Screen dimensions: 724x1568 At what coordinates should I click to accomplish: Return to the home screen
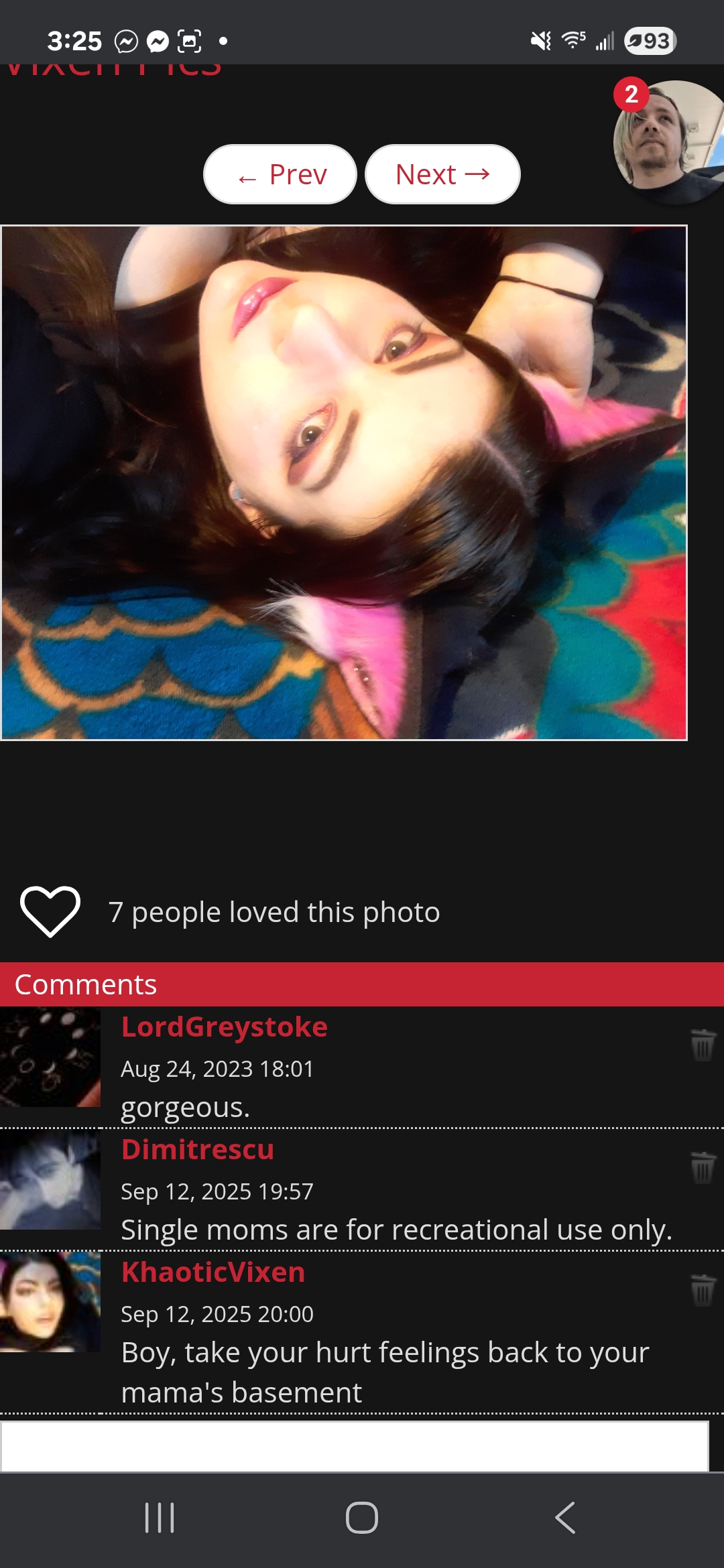click(x=362, y=1518)
